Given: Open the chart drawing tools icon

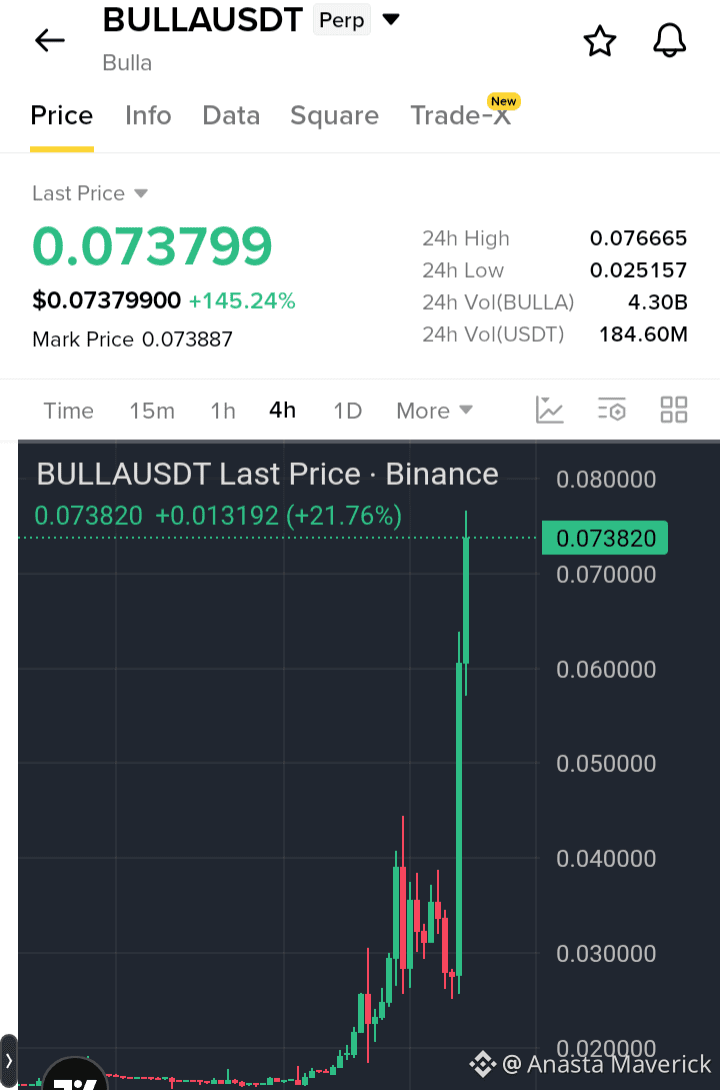Looking at the screenshot, I should point(549,410).
